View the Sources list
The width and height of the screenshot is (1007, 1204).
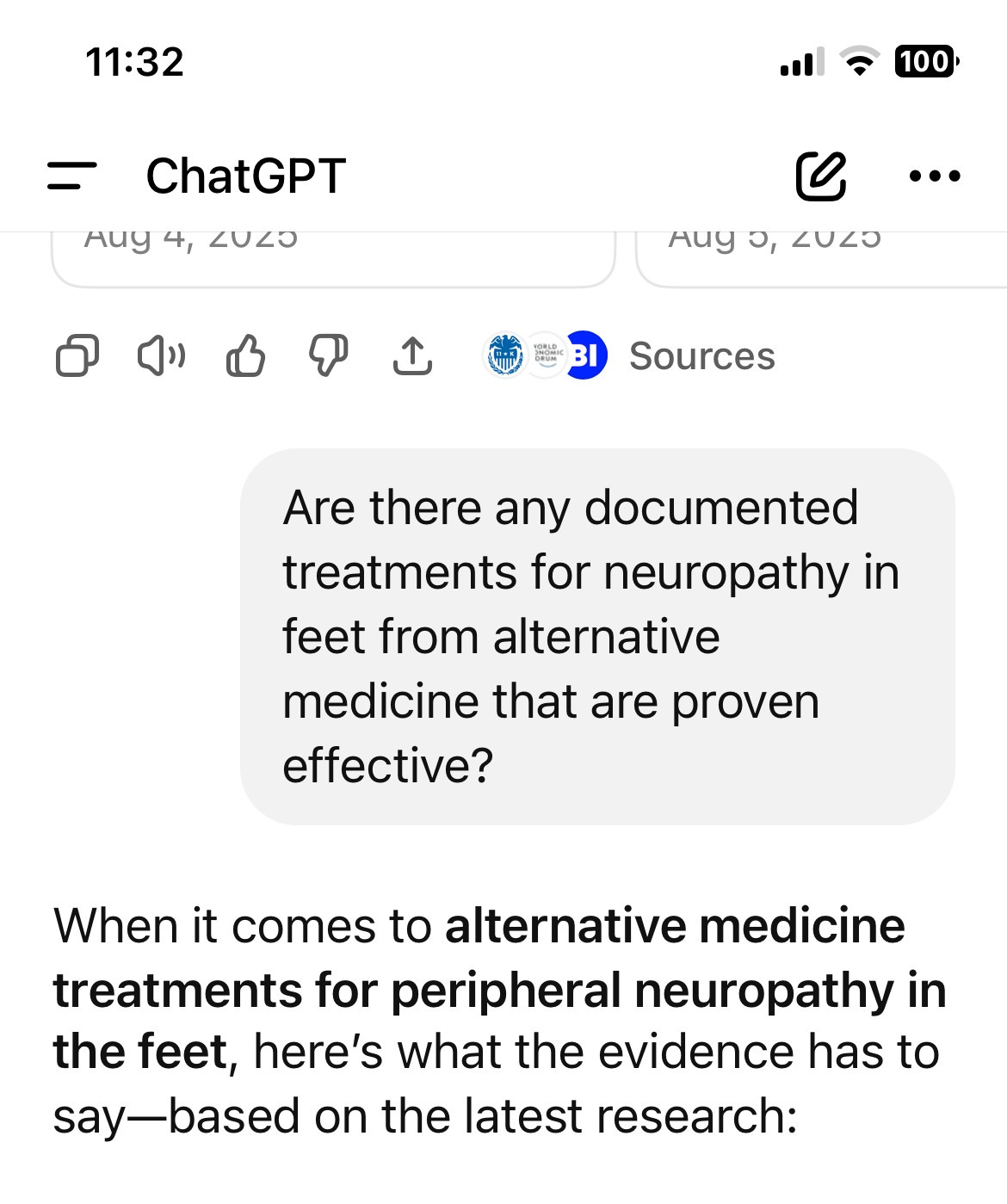click(x=631, y=355)
